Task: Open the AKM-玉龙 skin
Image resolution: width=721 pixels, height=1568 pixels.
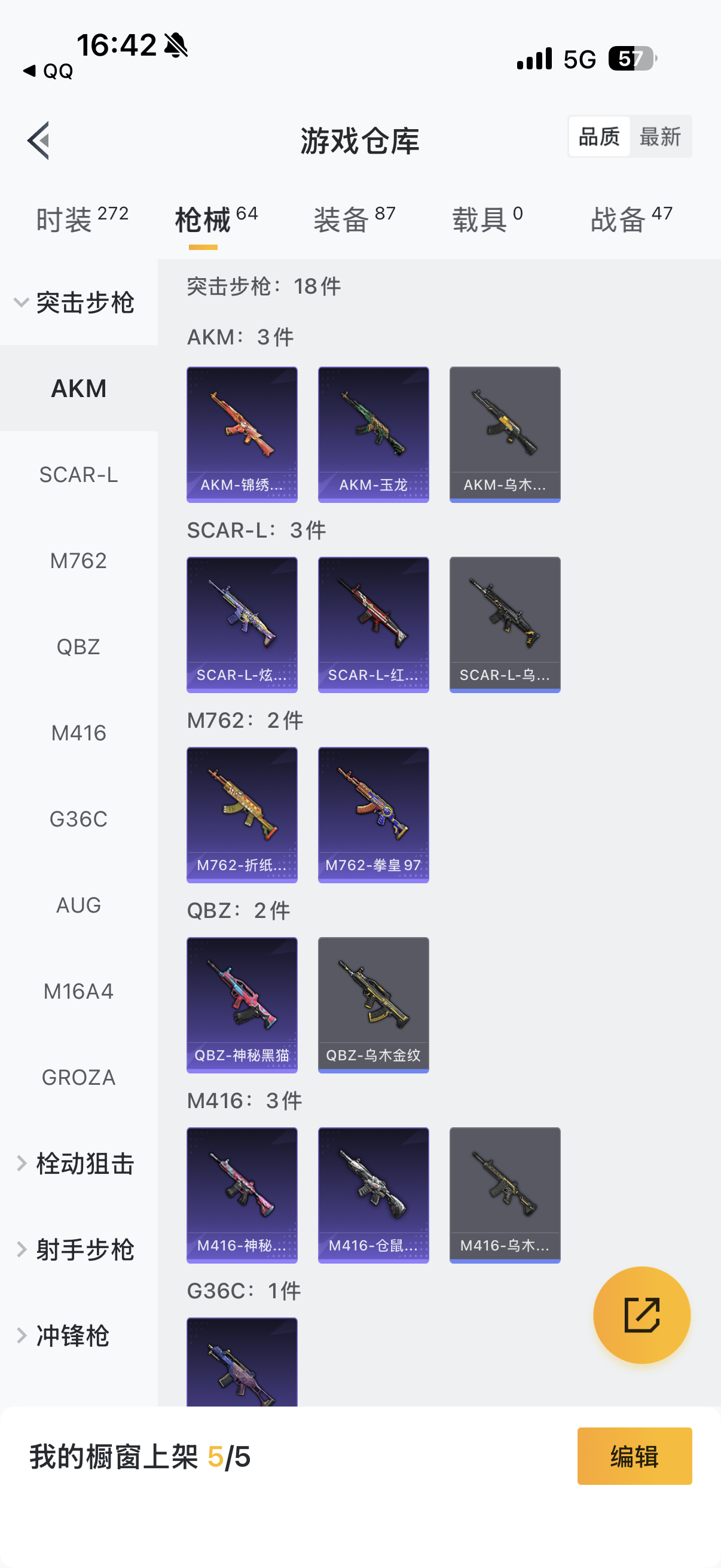Action: pos(373,434)
